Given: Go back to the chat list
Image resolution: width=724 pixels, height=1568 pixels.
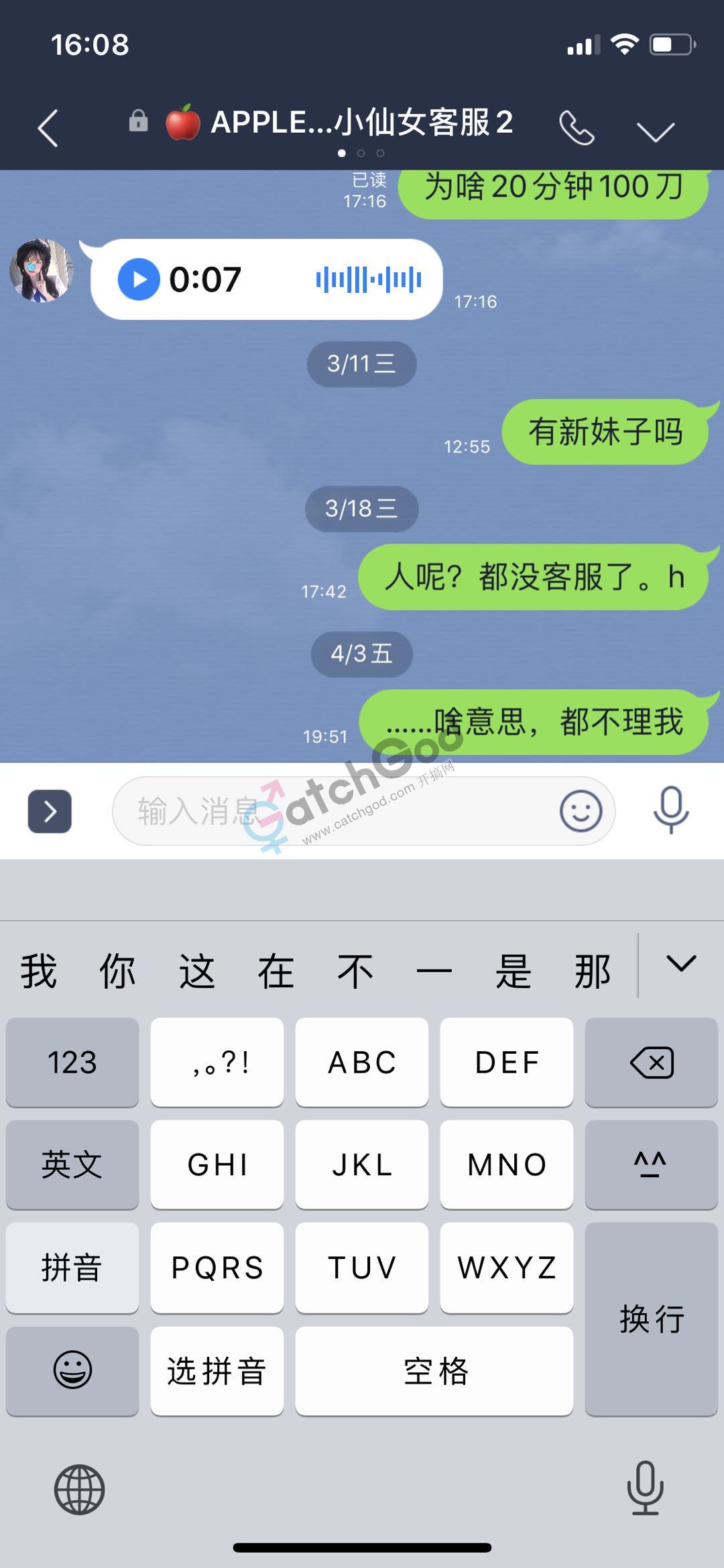Looking at the screenshot, I should pos(48,127).
